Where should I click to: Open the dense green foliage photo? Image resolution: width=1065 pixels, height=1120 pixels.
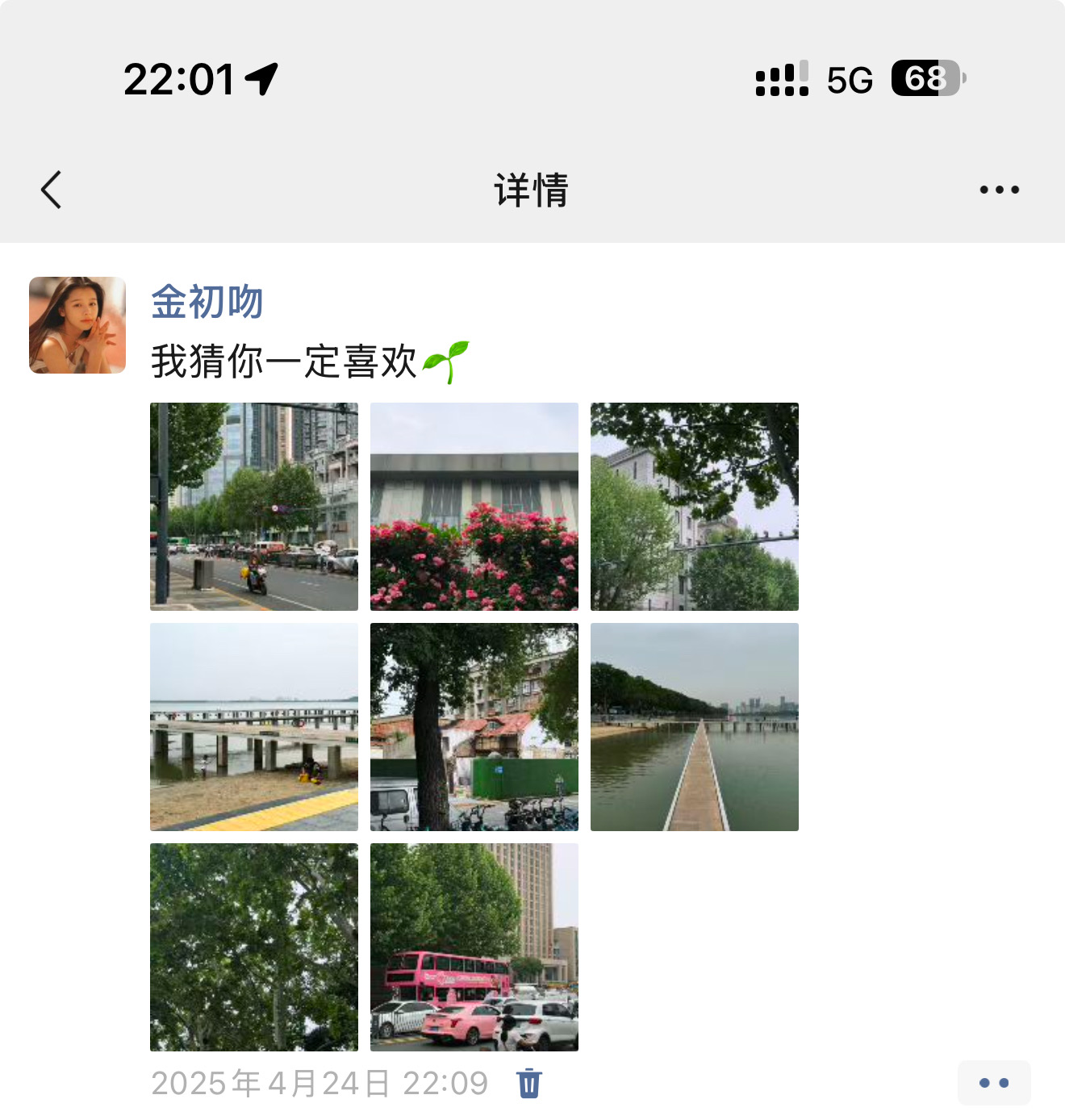254,947
